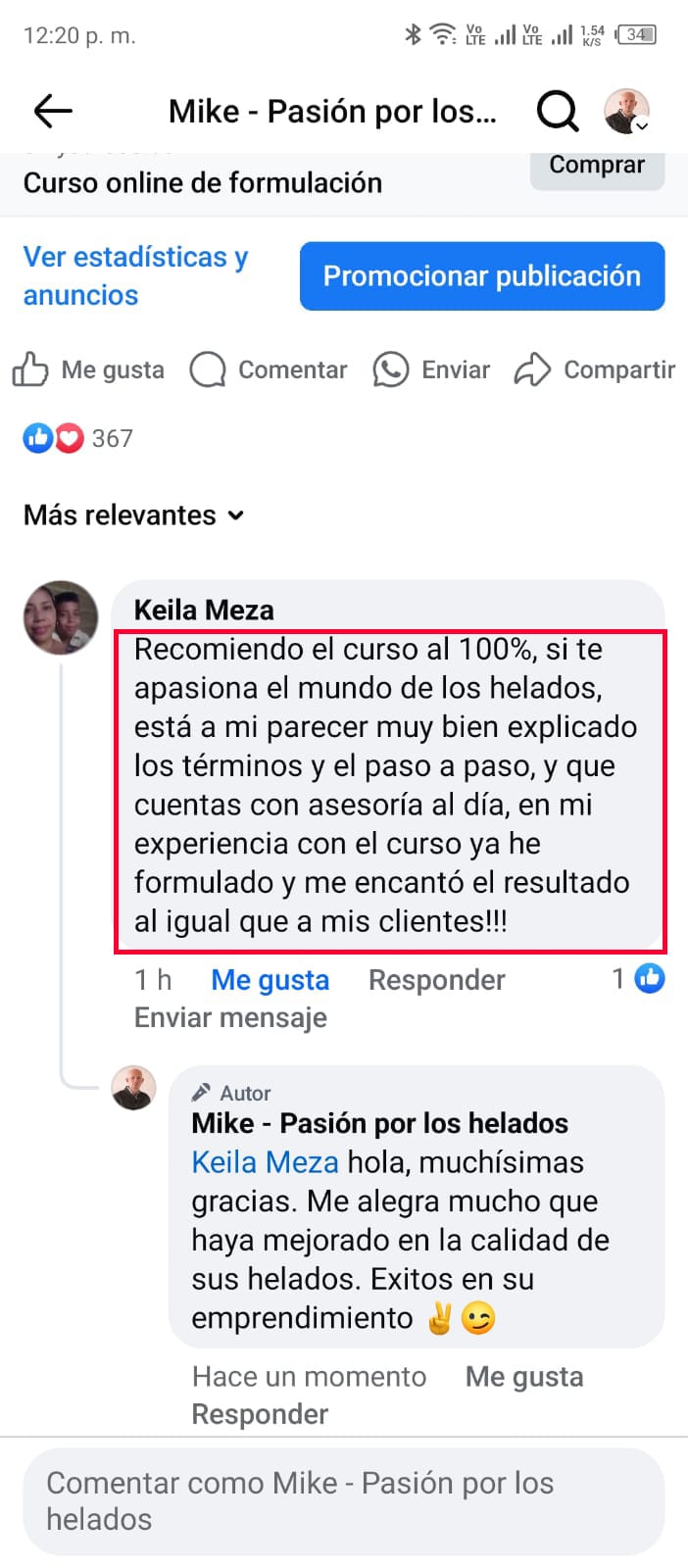
Task: Share the post with Compartir
Action: 595,369
